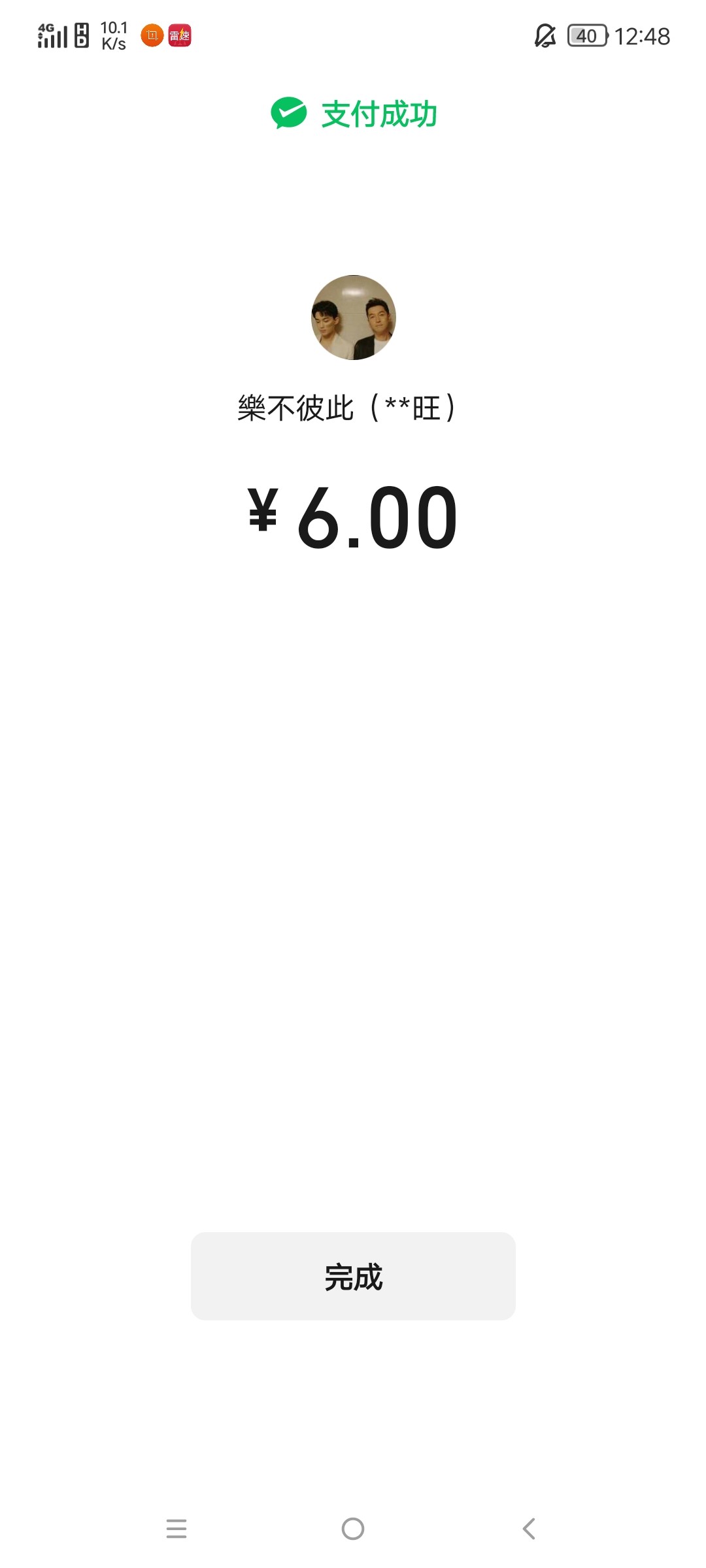The width and height of the screenshot is (706, 1568).
Task: Tap the 完成 button to finish
Action: (x=353, y=1276)
